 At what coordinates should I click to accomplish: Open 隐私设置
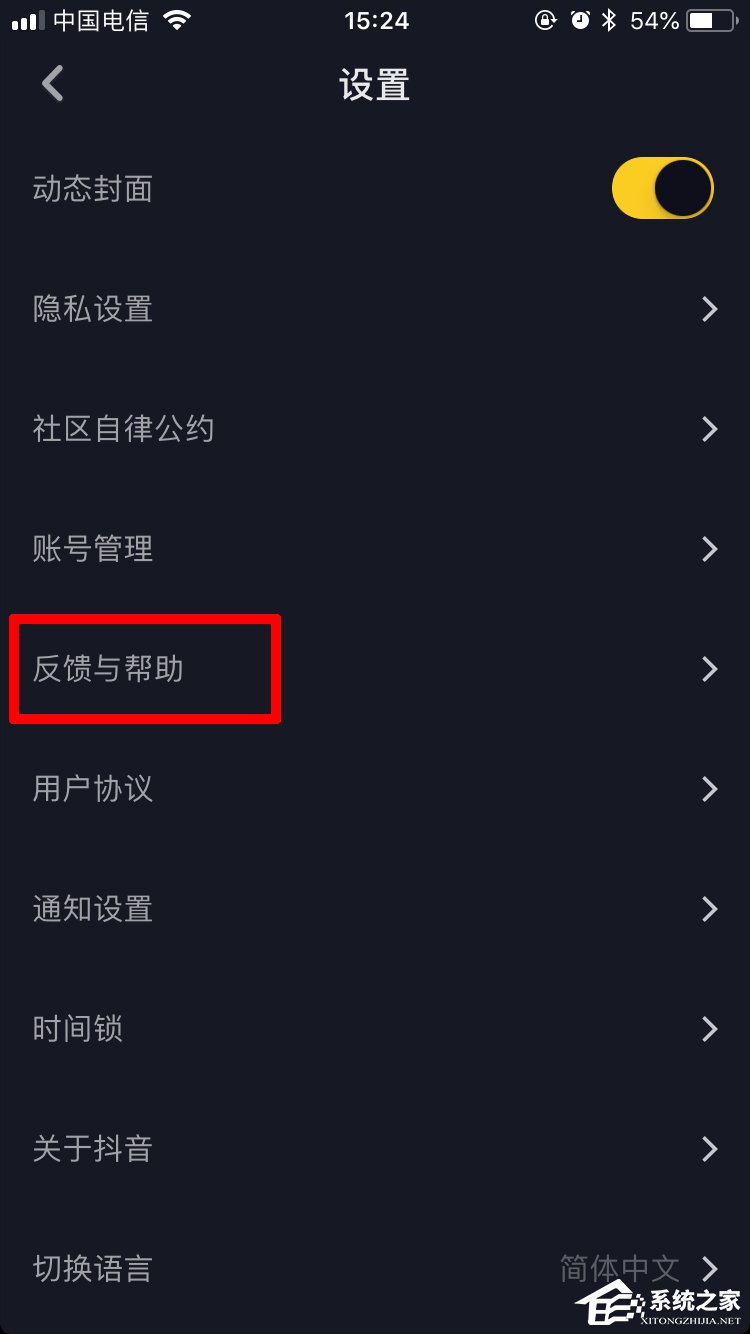[375, 309]
